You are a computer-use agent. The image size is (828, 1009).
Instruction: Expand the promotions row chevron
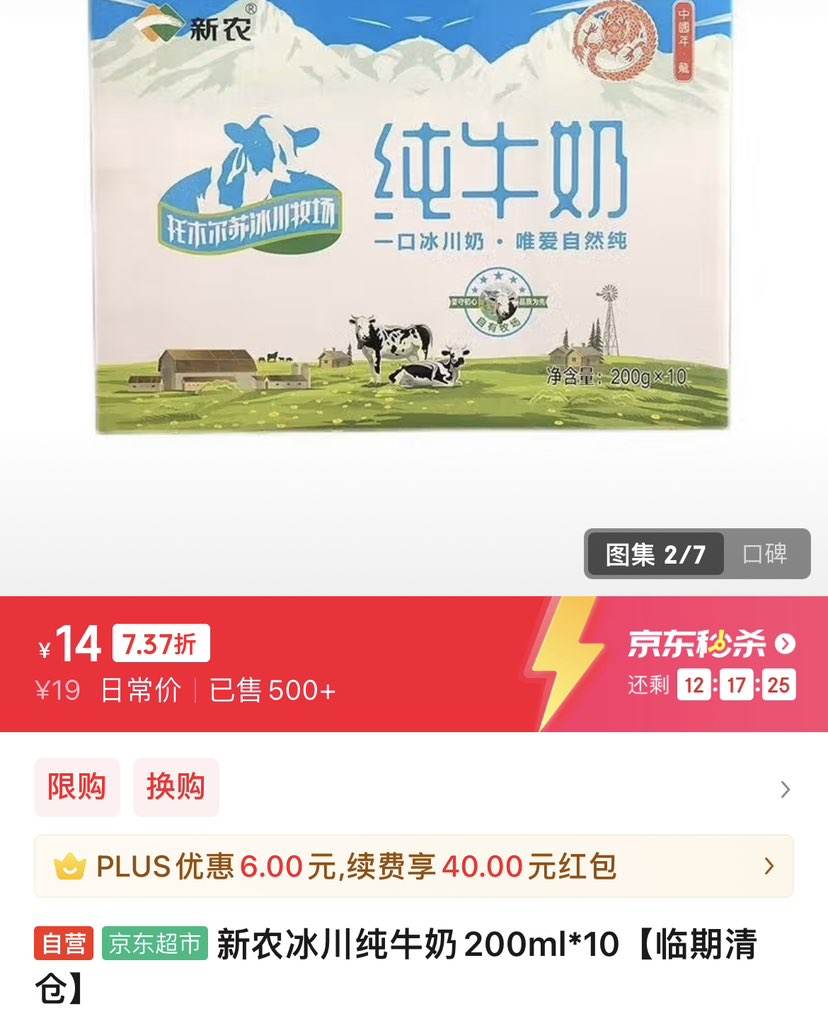coord(785,788)
